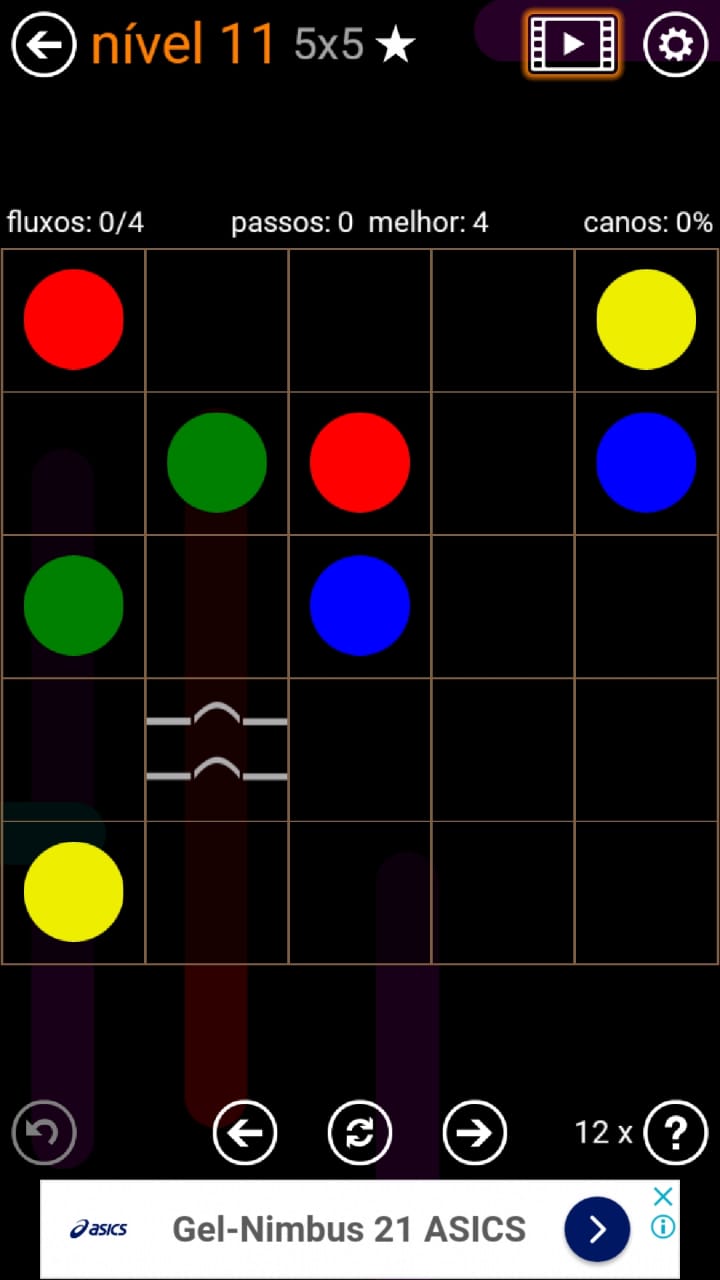
Task: Watch the video via the film icon
Action: pos(572,44)
